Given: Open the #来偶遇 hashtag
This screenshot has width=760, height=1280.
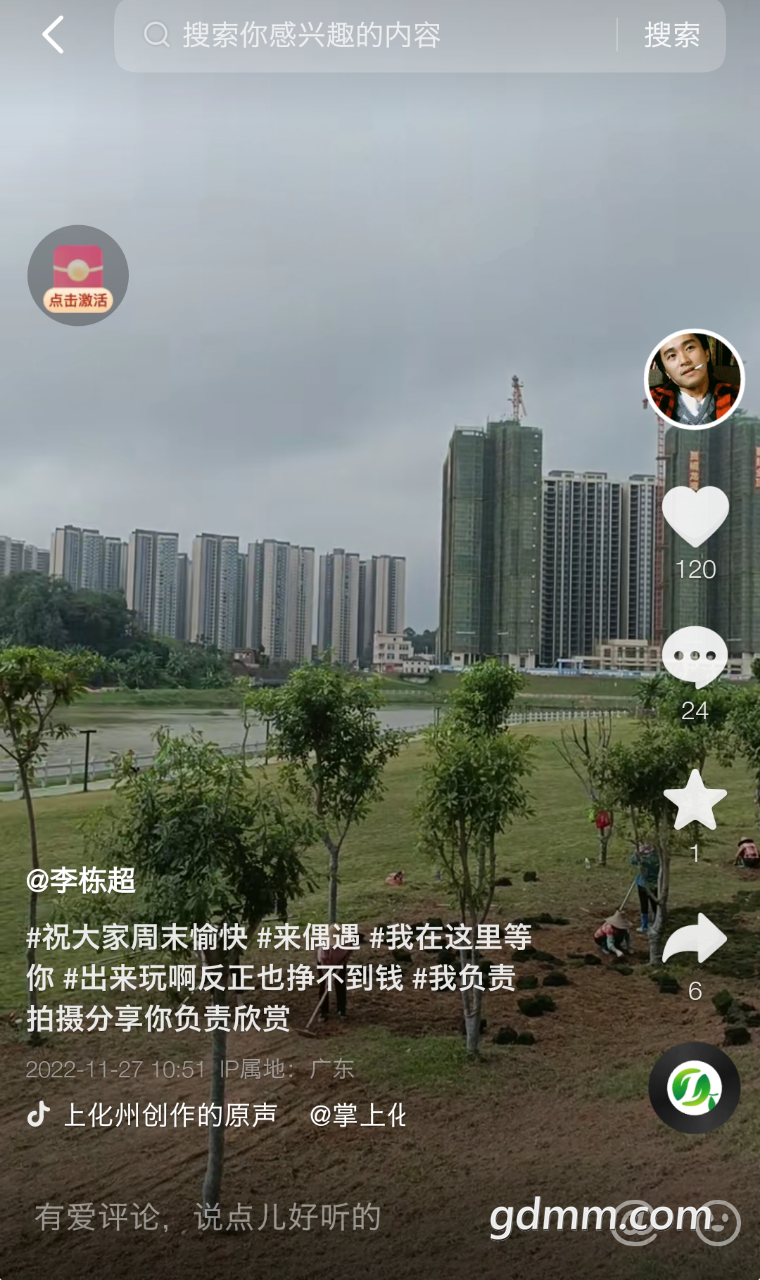Looking at the screenshot, I should 308,938.
